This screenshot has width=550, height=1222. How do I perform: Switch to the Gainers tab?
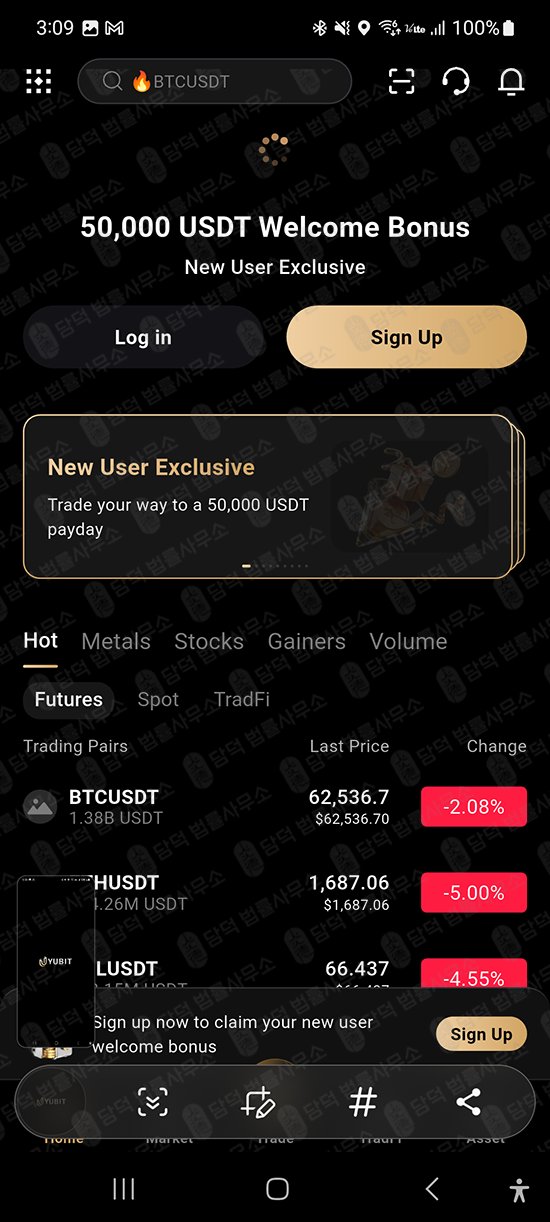(307, 642)
